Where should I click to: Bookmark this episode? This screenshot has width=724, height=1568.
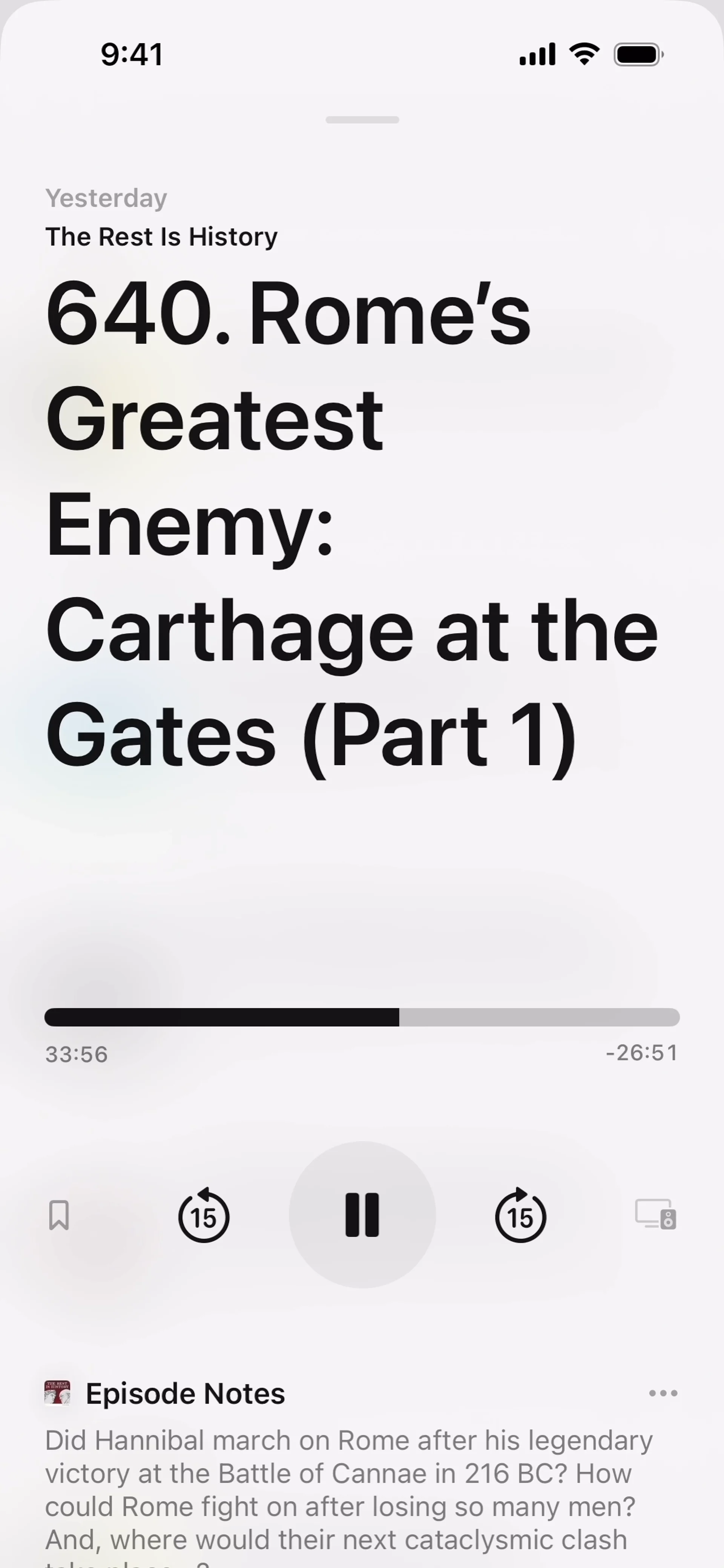pos(59,1215)
